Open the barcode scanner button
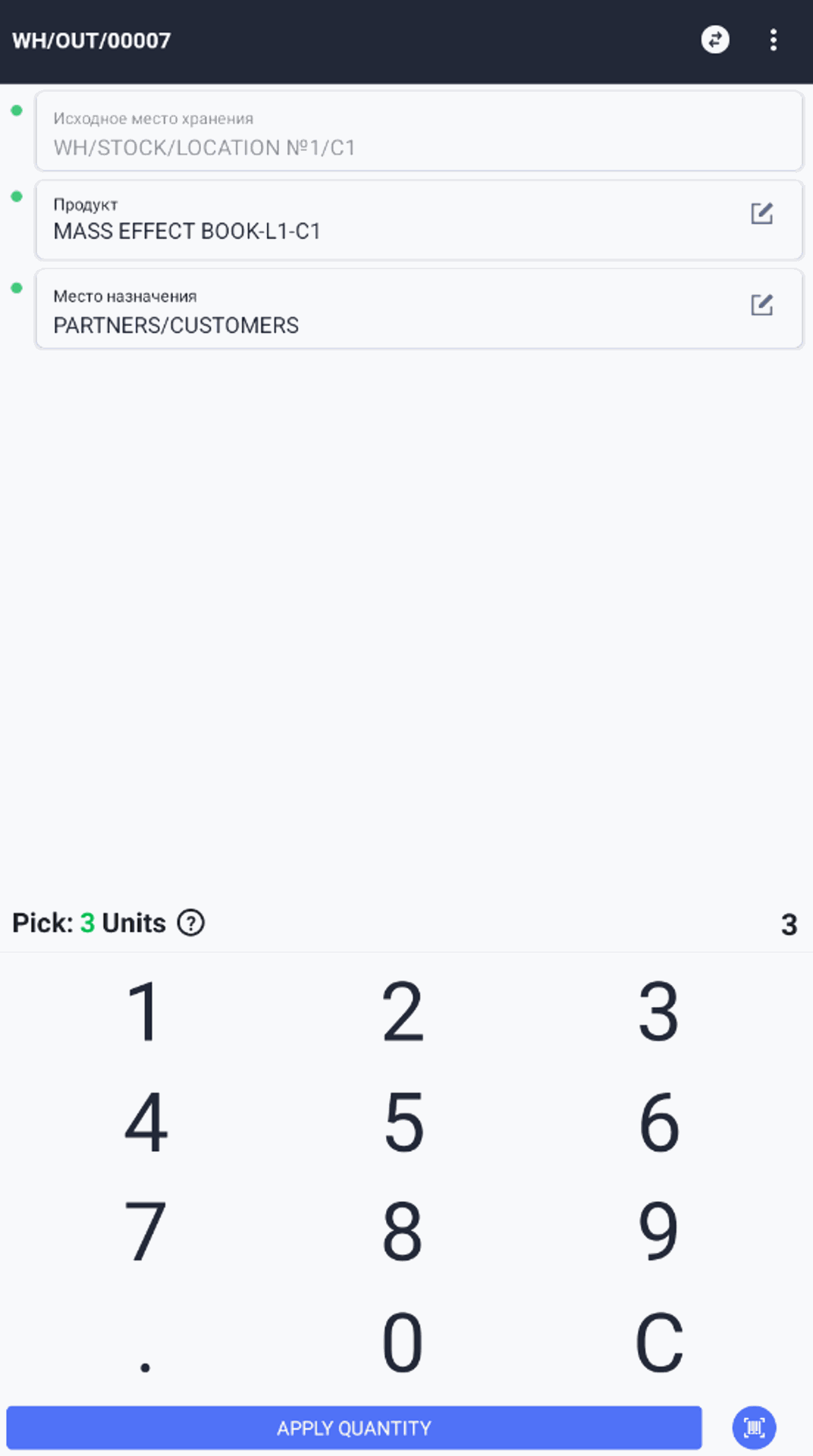The image size is (813, 1456). [x=754, y=1428]
